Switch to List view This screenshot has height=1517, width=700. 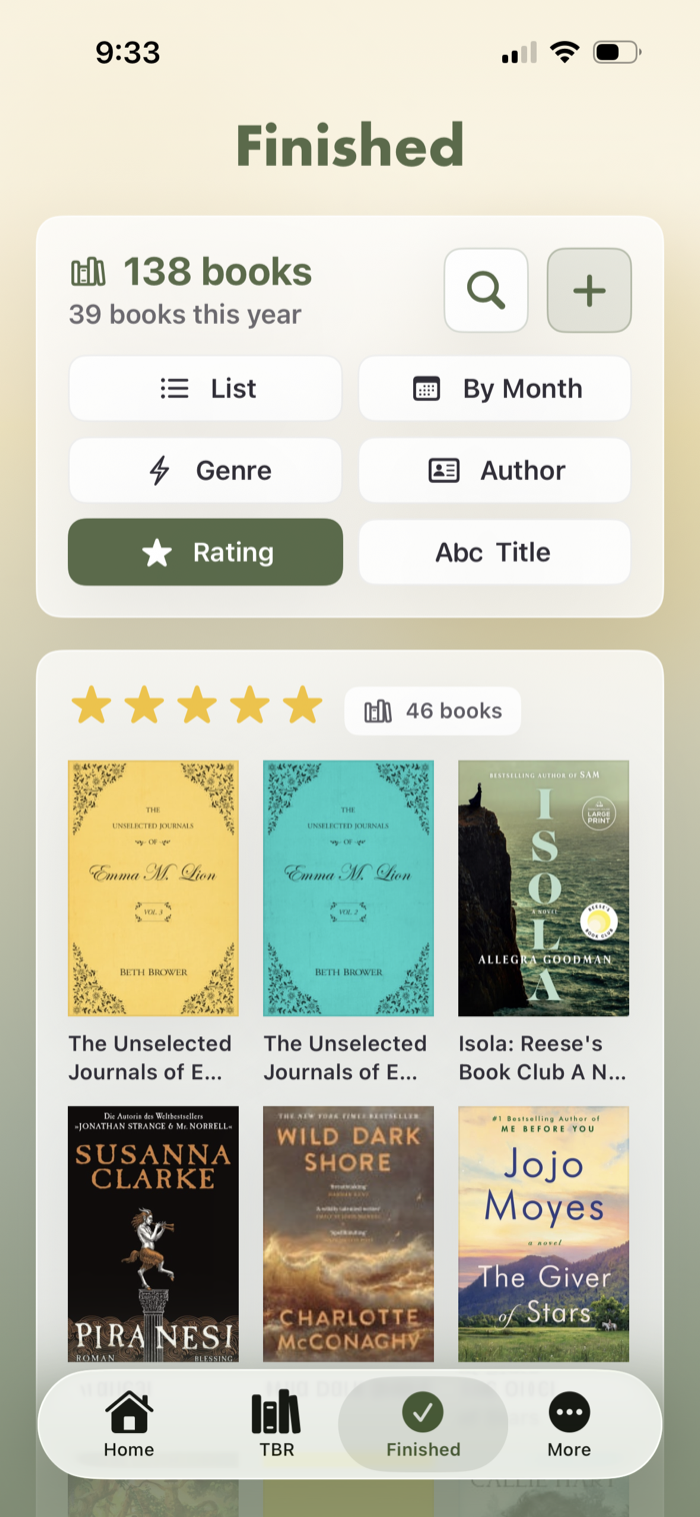205,388
